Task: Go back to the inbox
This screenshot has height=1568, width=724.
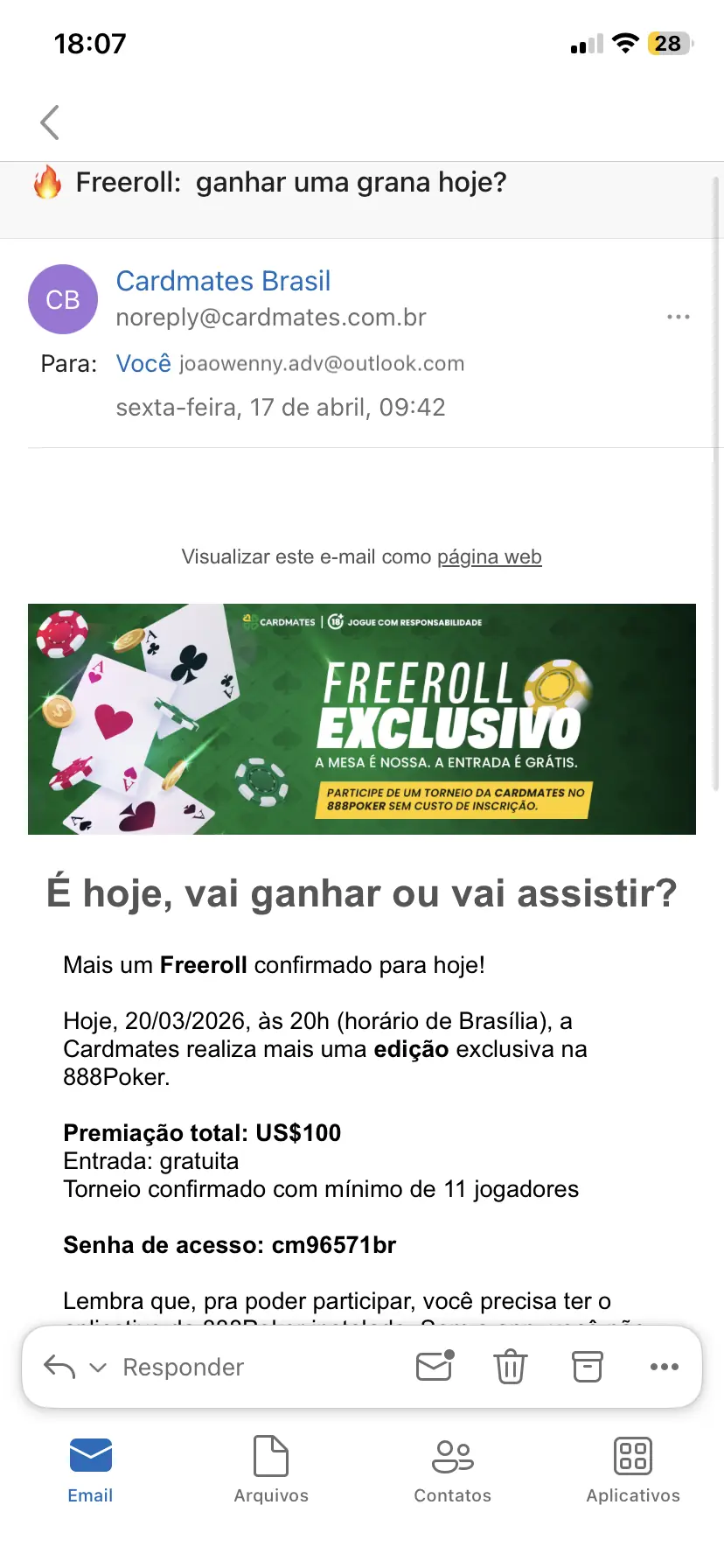Action: click(50, 122)
